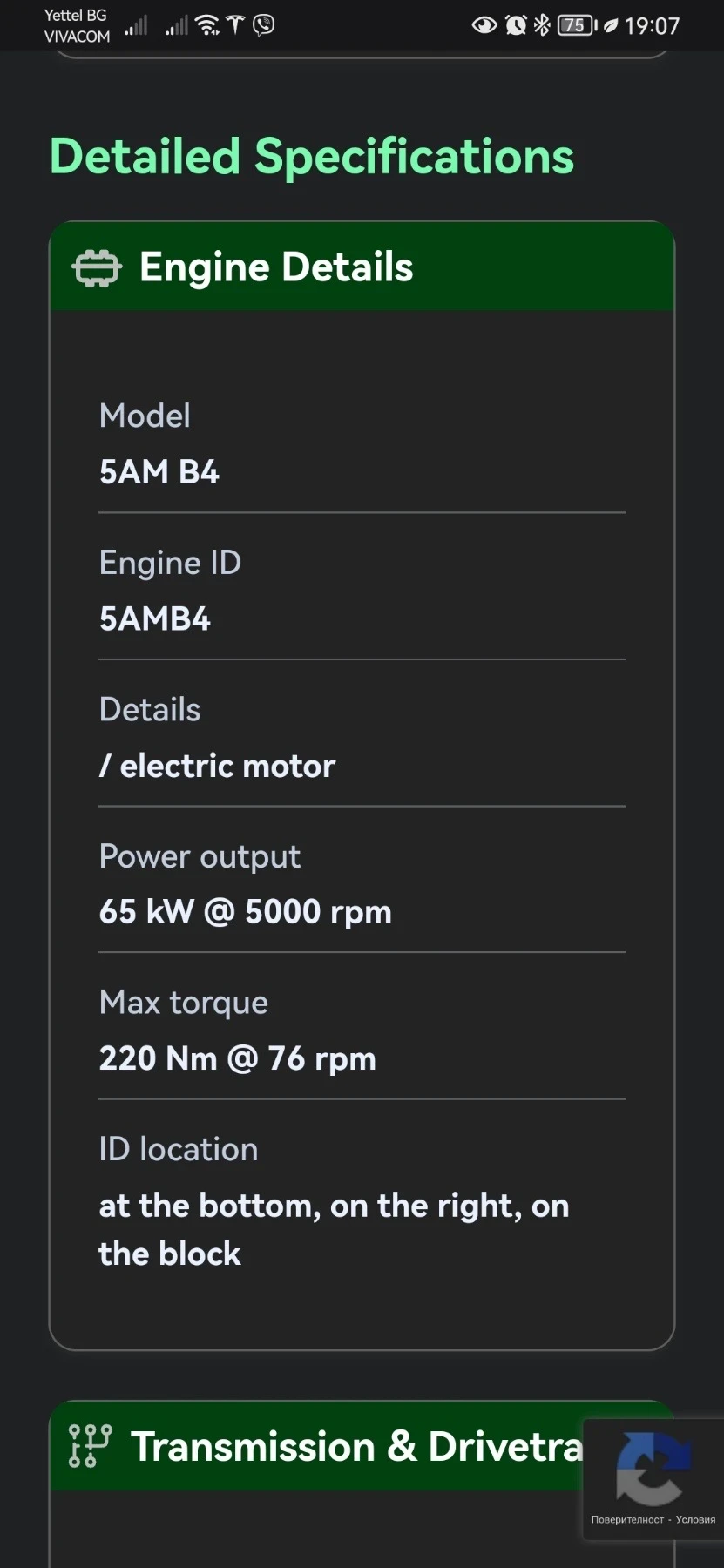This screenshot has height=1568, width=724.
Task: Collapse the Engine Details section
Action: (362, 267)
